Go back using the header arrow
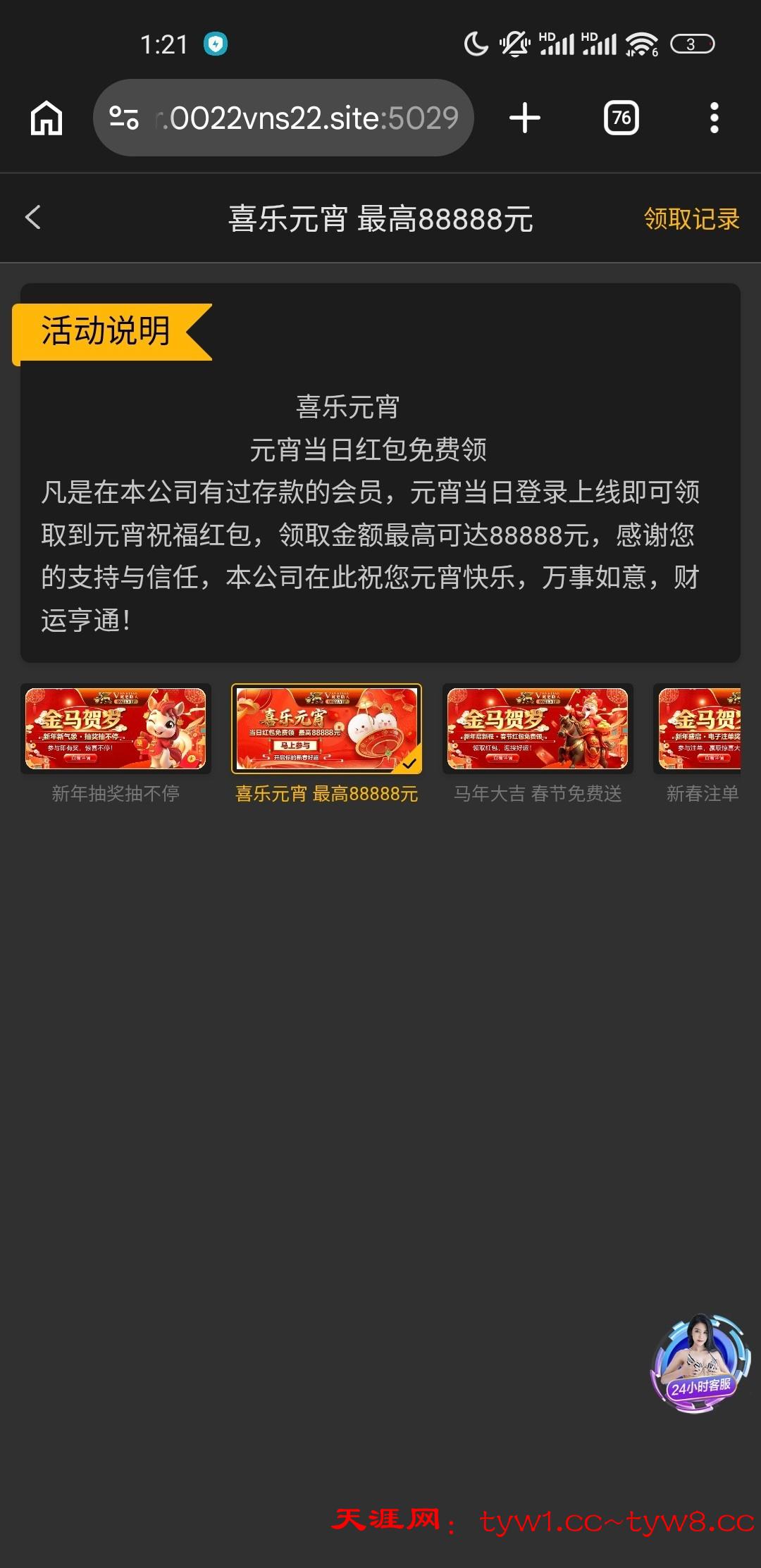 (x=33, y=218)
